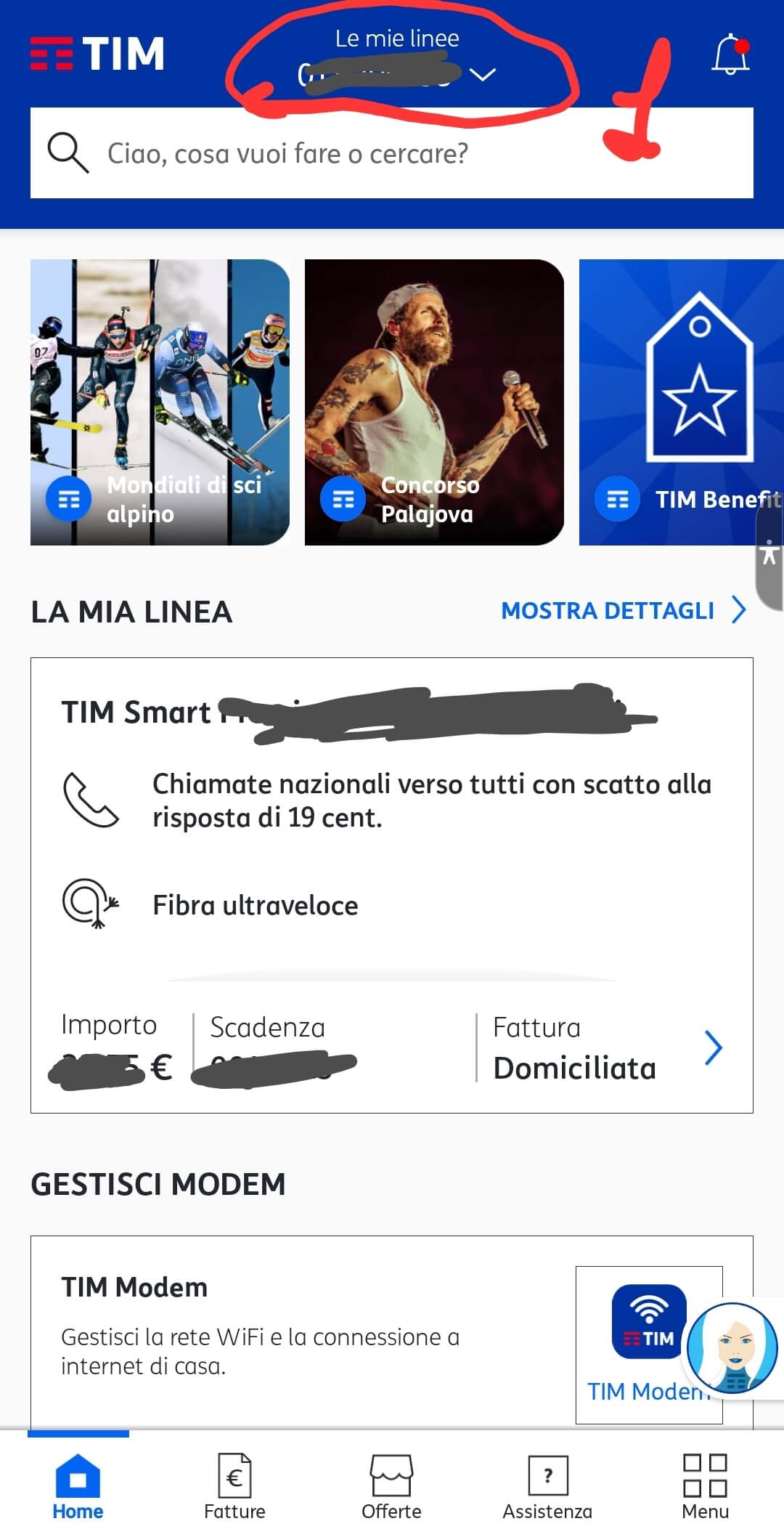The height and width of the screenshot is (1537, 784).
Task: Open the Fattura Domiciliata chevron
Action: pyautogui.click(x=713, y=1048)
